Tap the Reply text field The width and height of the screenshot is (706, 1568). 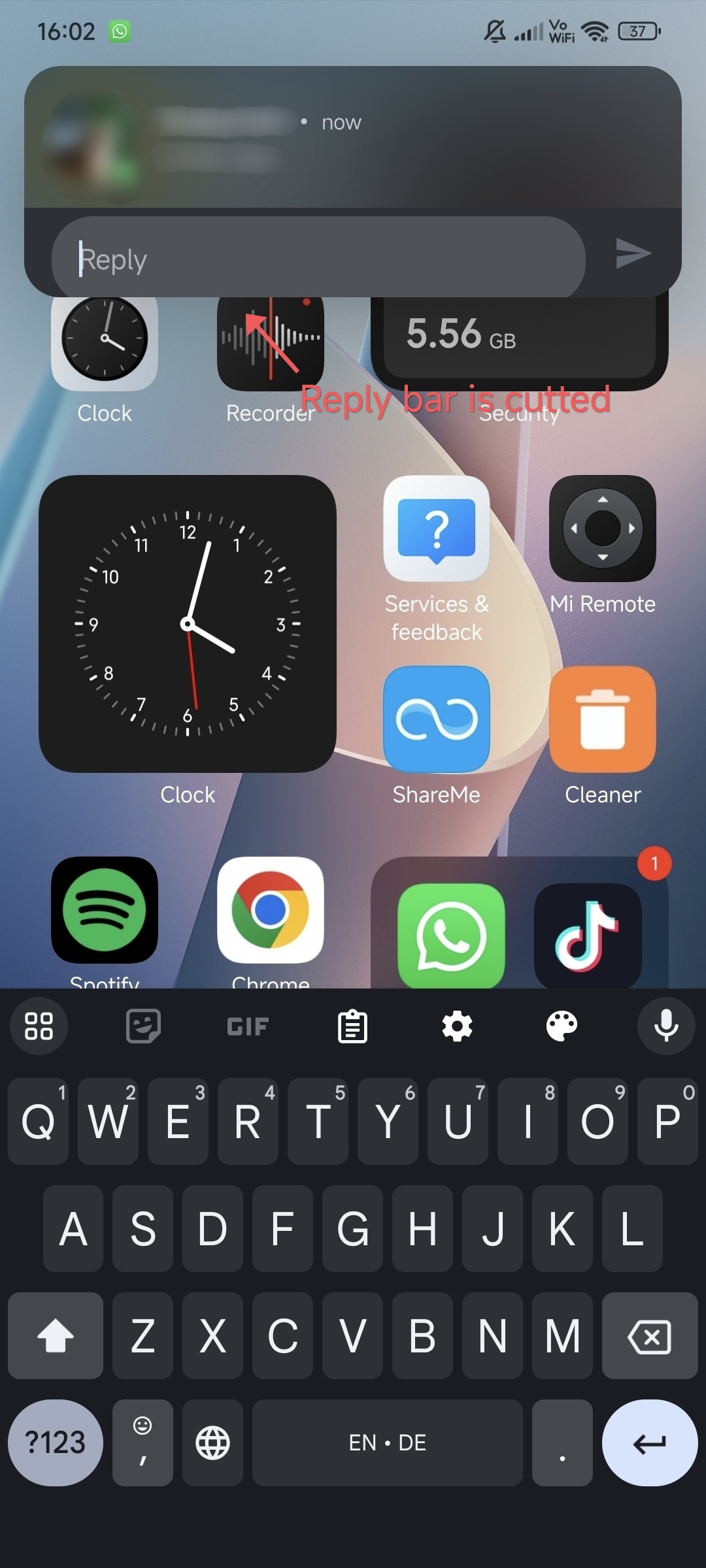[318, 258]
